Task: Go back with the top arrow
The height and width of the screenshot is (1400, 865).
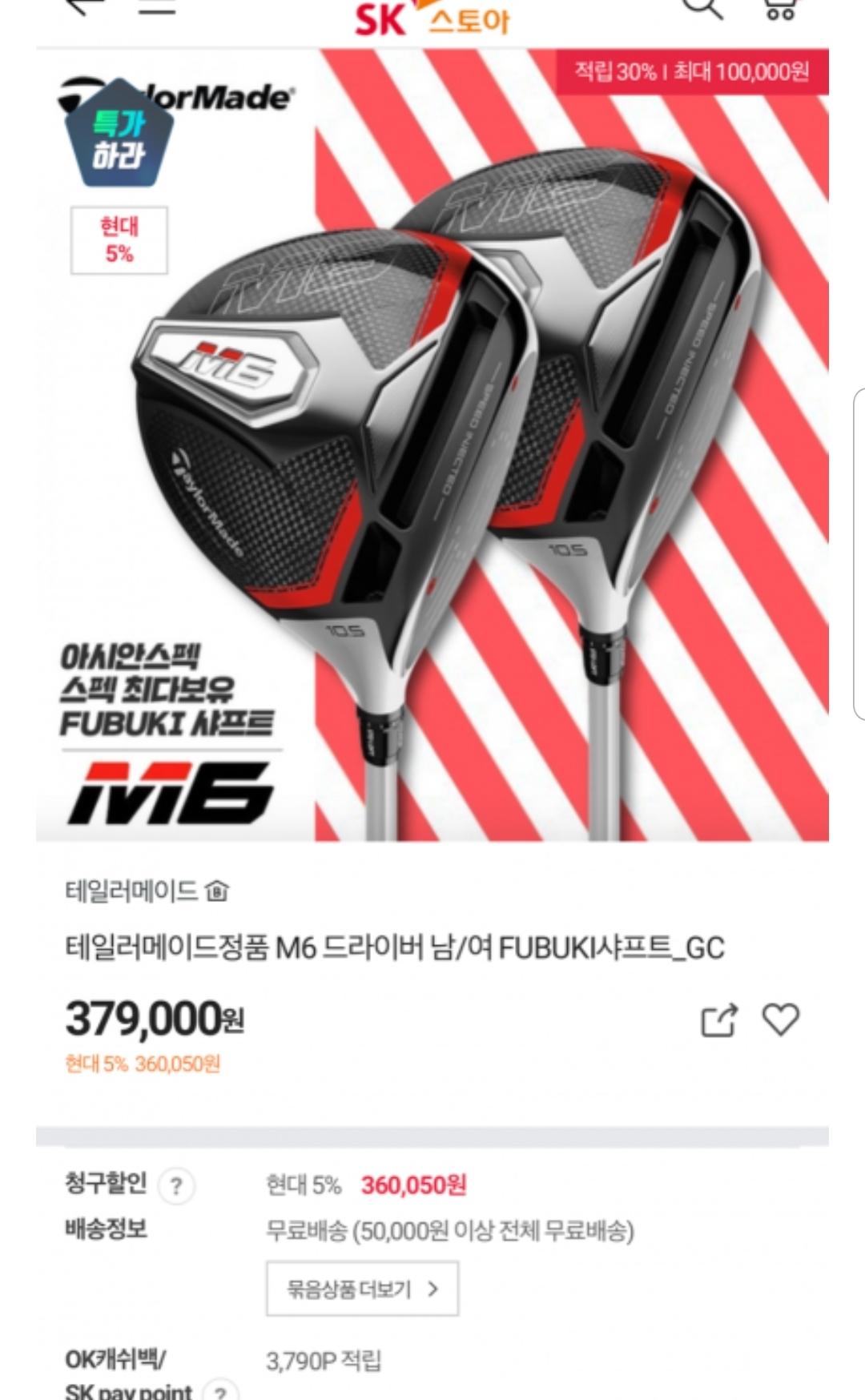Action: tap(84, 6)
